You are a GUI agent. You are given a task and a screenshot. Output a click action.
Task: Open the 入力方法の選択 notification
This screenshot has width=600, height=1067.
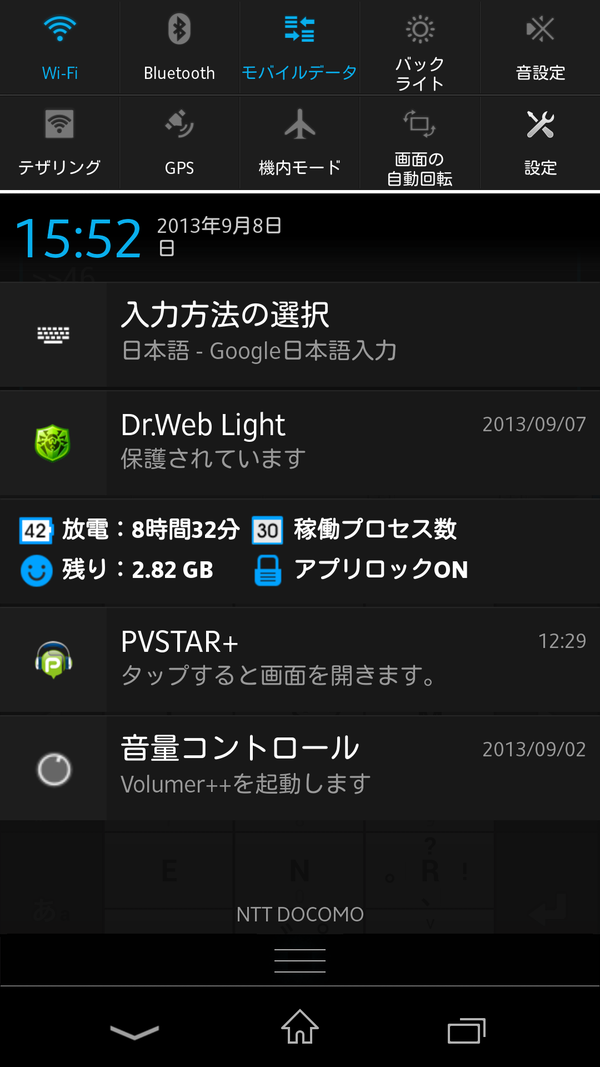click(300, 334)
